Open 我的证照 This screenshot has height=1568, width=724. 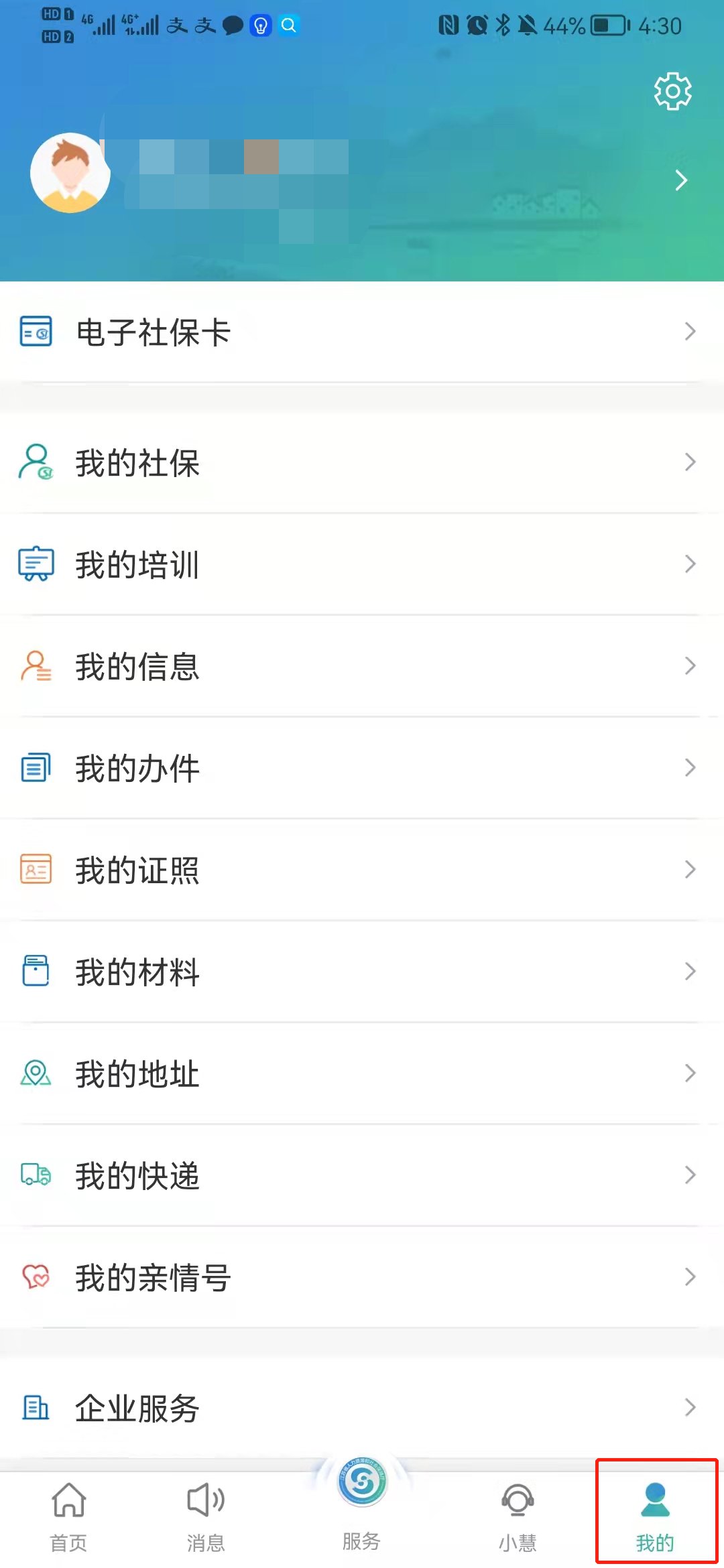[362, 870]
